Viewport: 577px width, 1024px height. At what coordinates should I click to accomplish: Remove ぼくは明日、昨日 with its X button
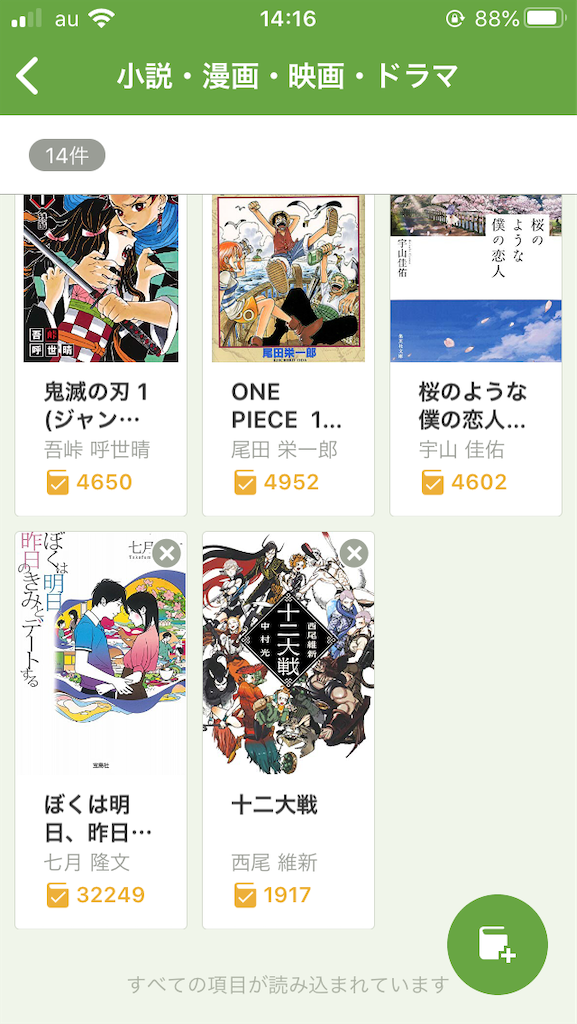click(x=166, y=554)
